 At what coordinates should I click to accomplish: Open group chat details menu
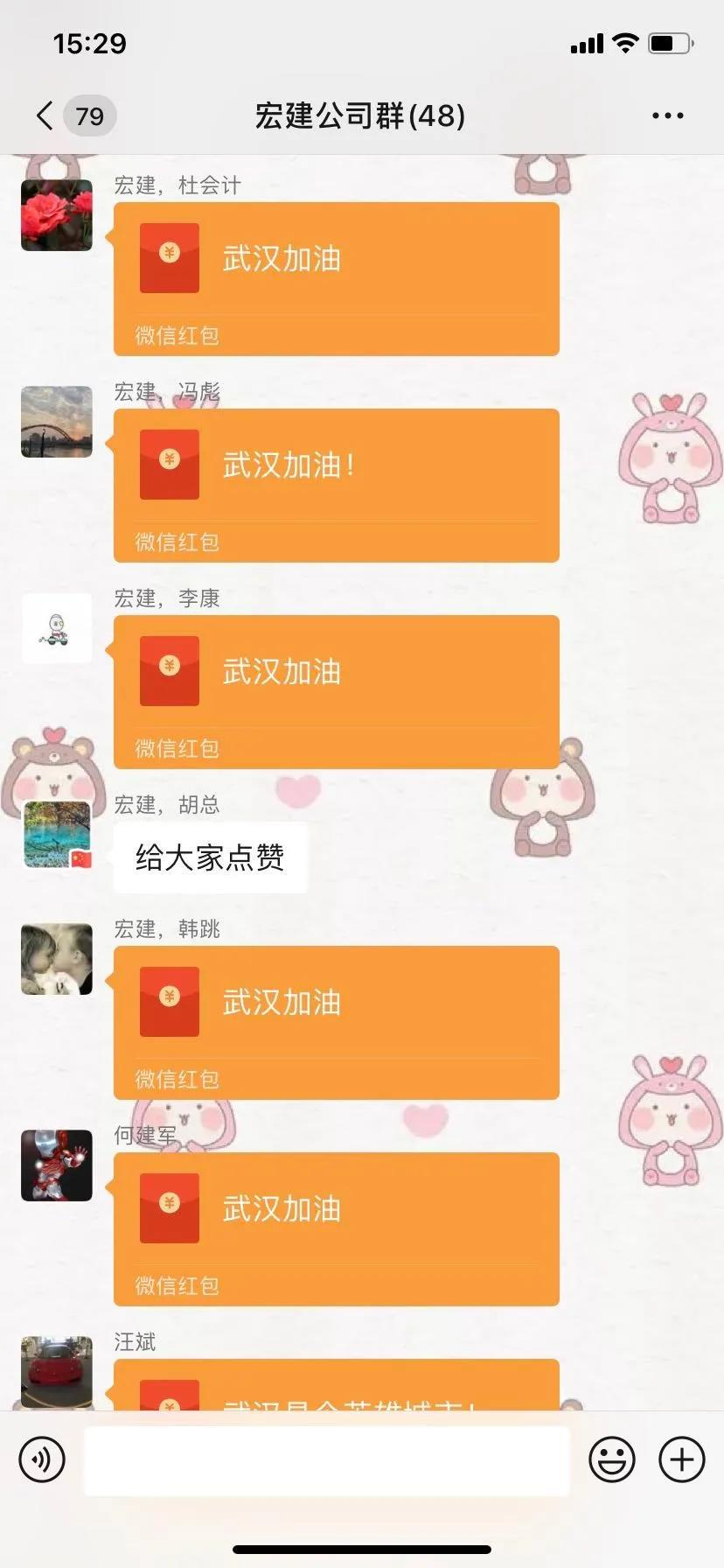pos(667,115)
